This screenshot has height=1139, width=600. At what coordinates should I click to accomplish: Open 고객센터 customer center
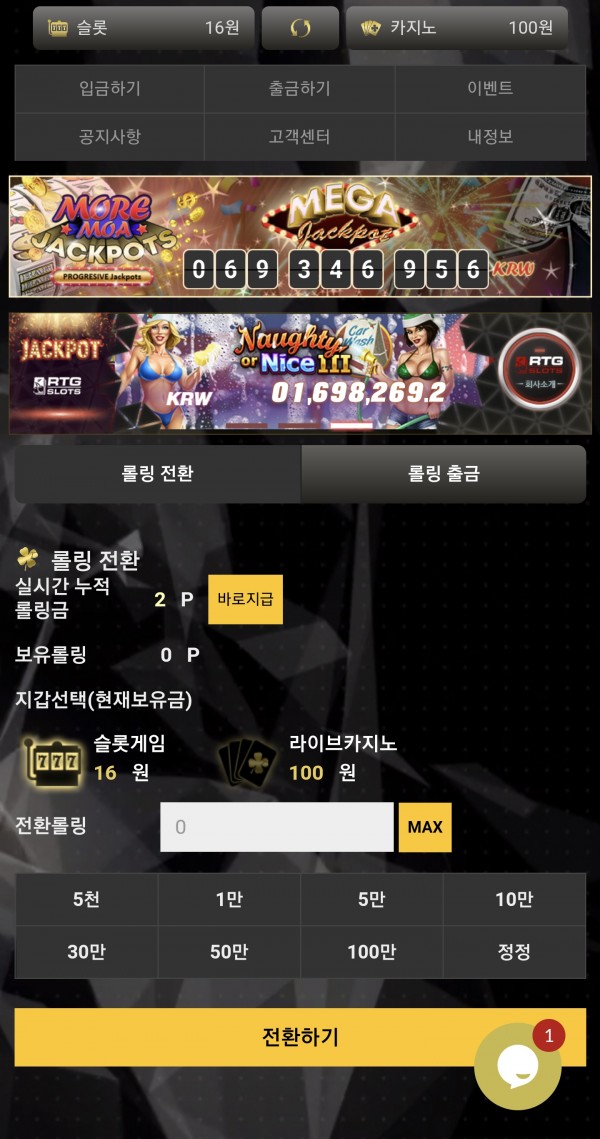click(299, 137)
